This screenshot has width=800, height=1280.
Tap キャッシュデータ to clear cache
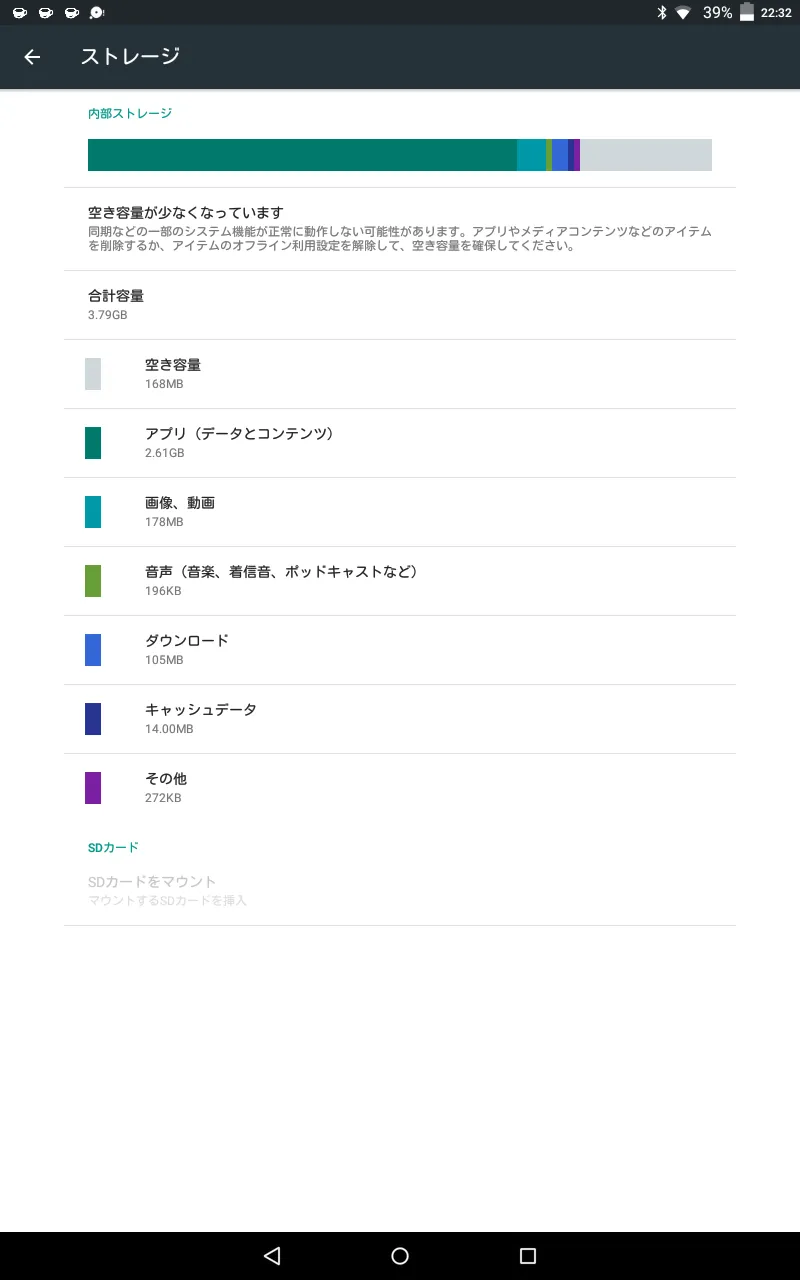400,719
